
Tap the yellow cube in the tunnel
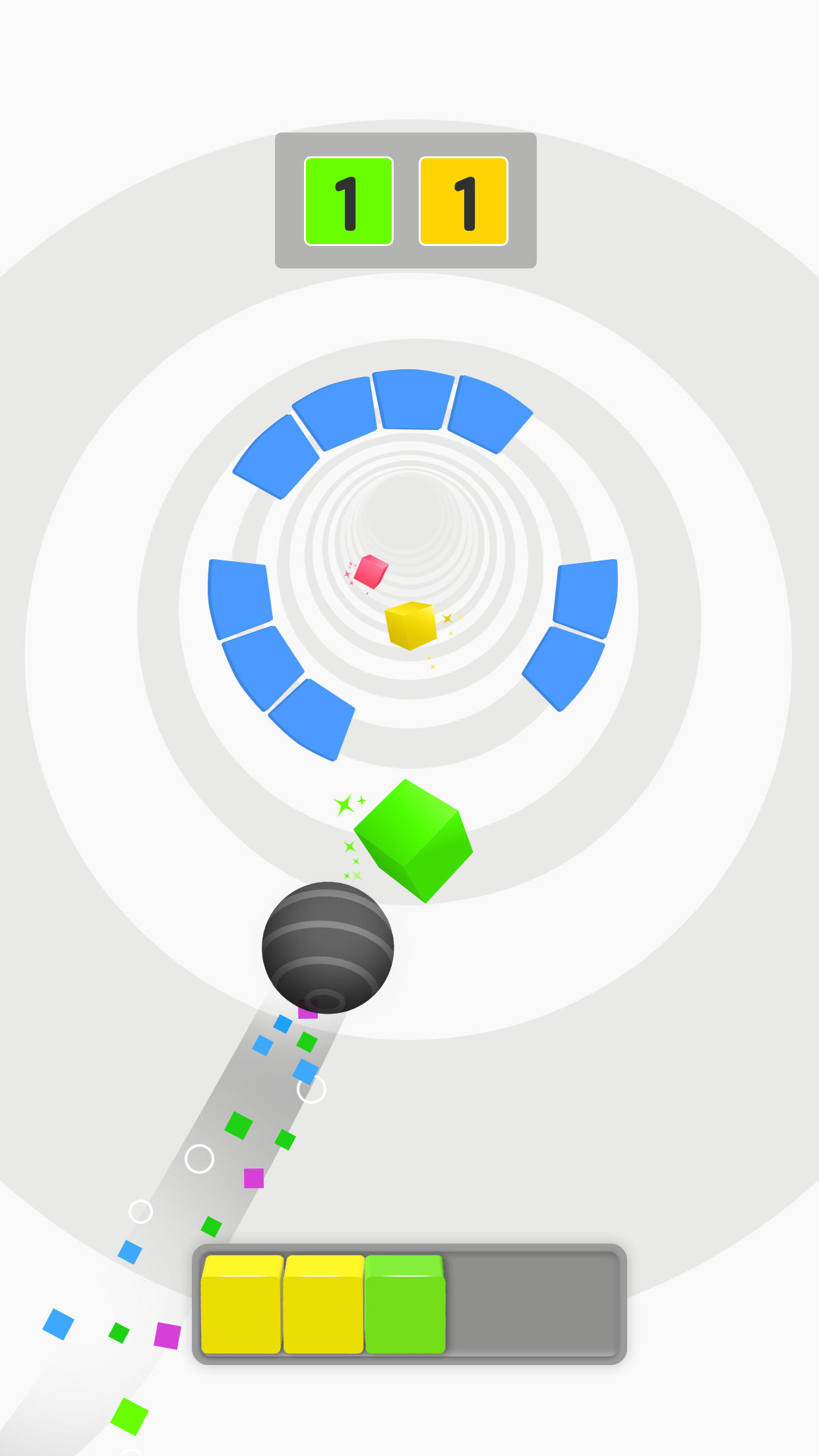pyautogui.click(x=410, y=626)
